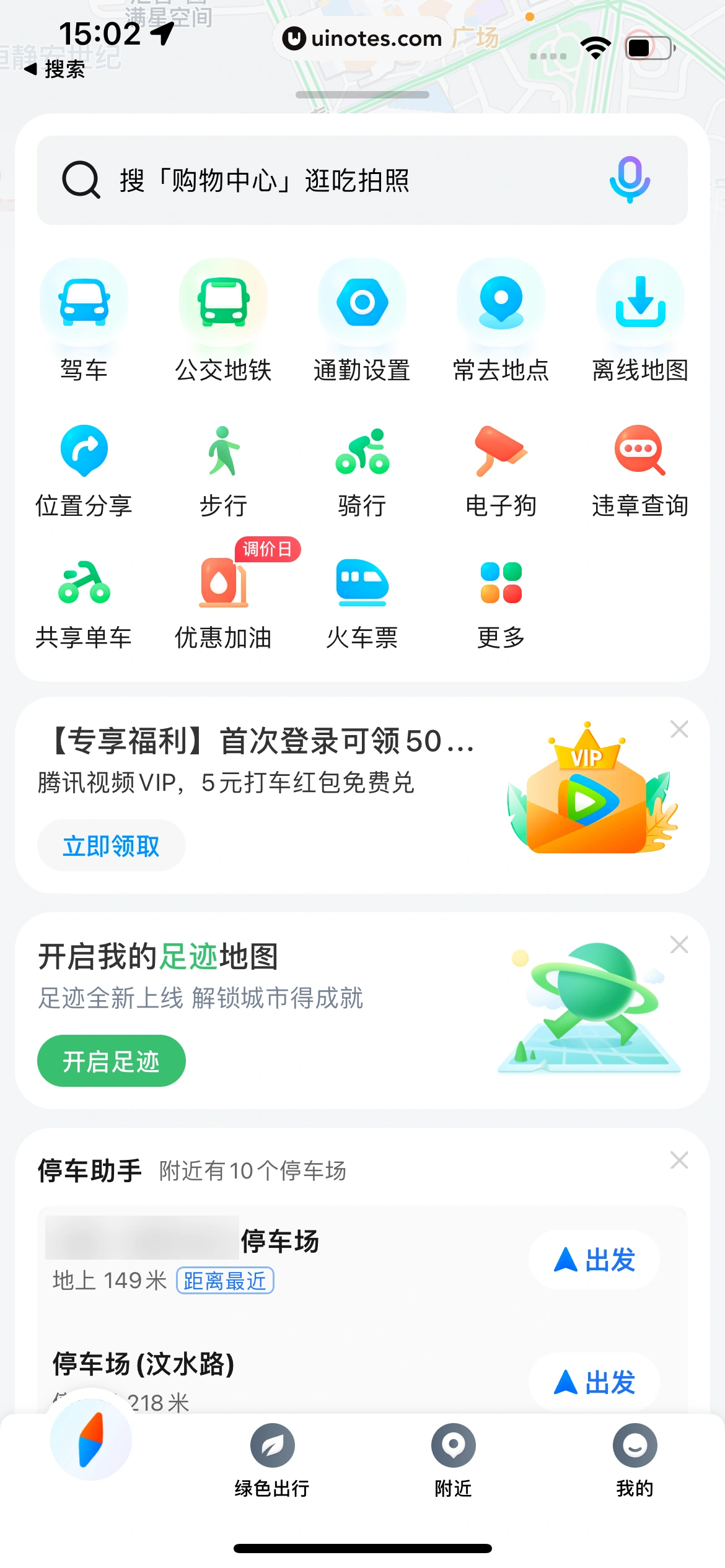This screenshot has width=725, height=1568.
Task: View 常去地点 frequent places
Action: tap(501, 319)
